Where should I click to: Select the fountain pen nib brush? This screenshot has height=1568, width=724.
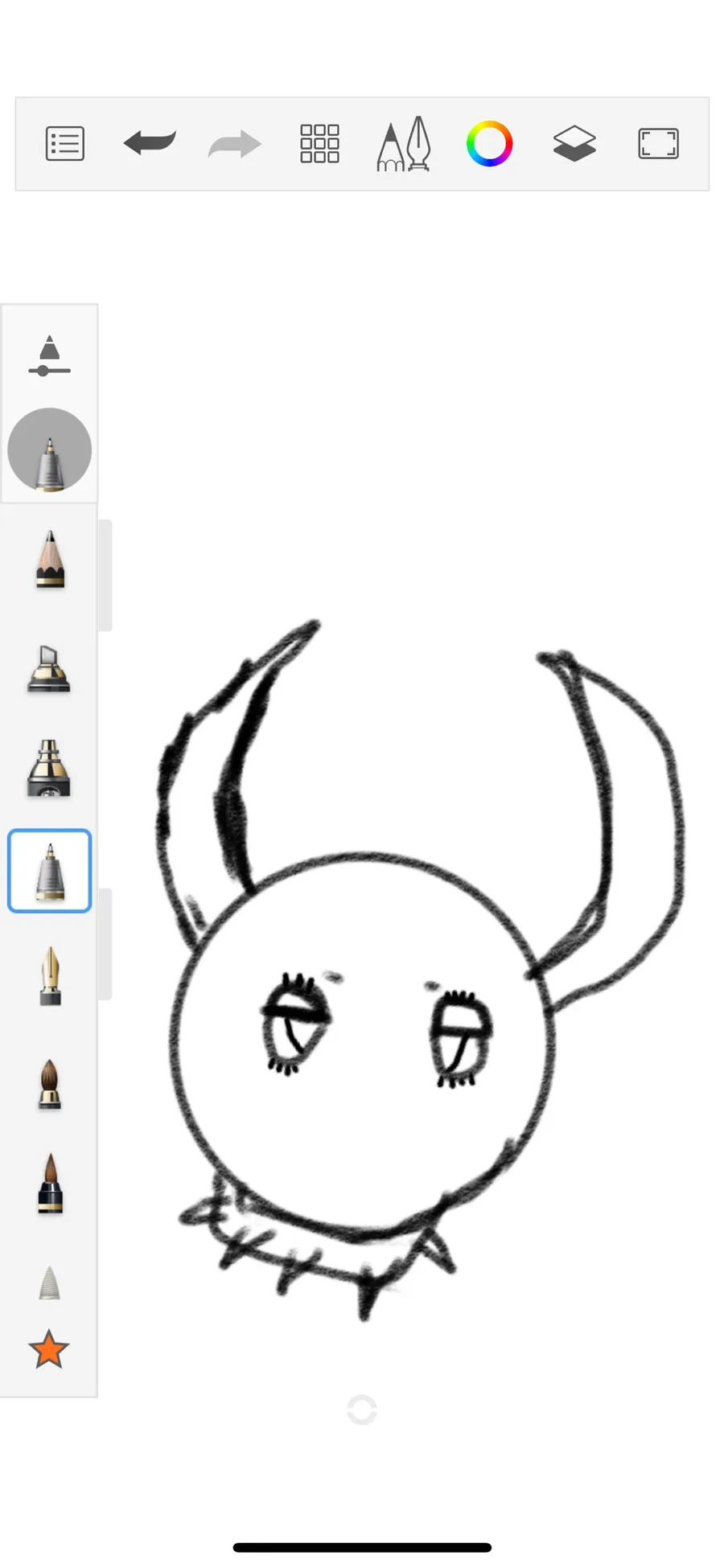pos(50,976)
